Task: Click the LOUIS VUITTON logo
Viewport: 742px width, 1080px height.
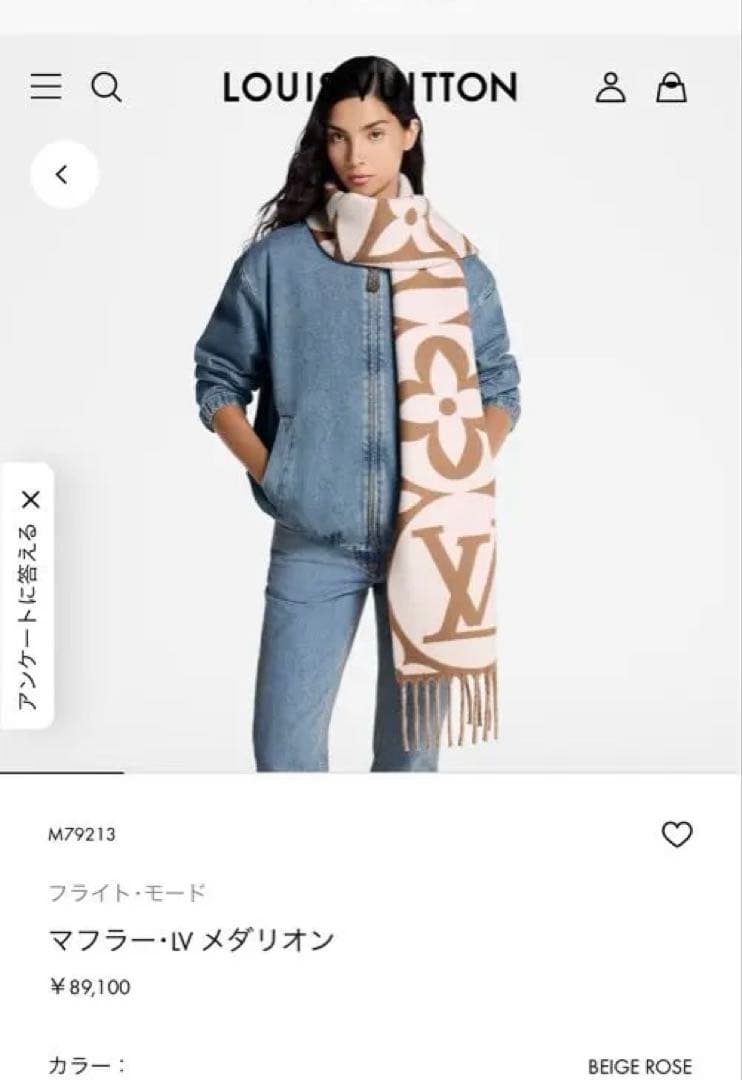Action: pyautogui.click(x=371, y=86)
